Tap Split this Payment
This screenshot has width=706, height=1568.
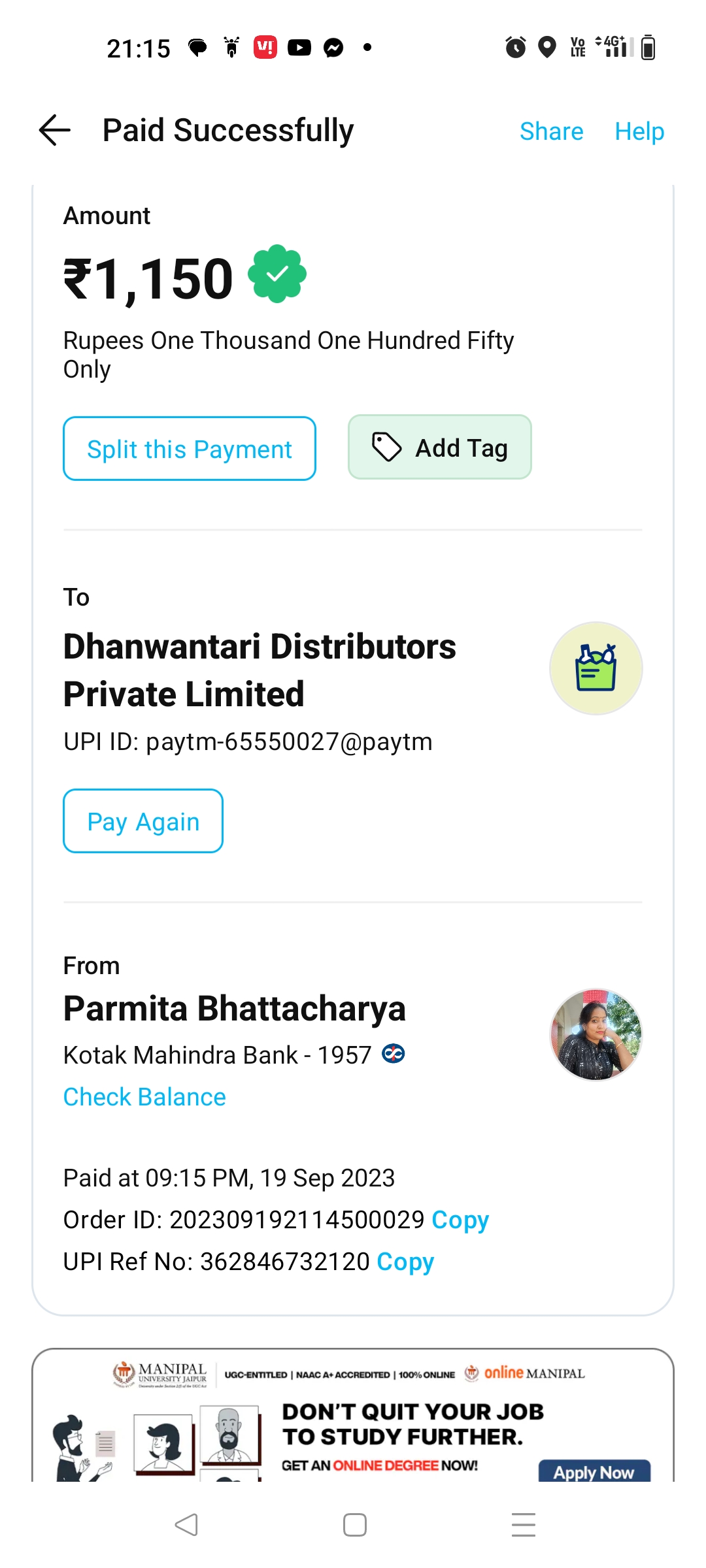tap(190, 449)
